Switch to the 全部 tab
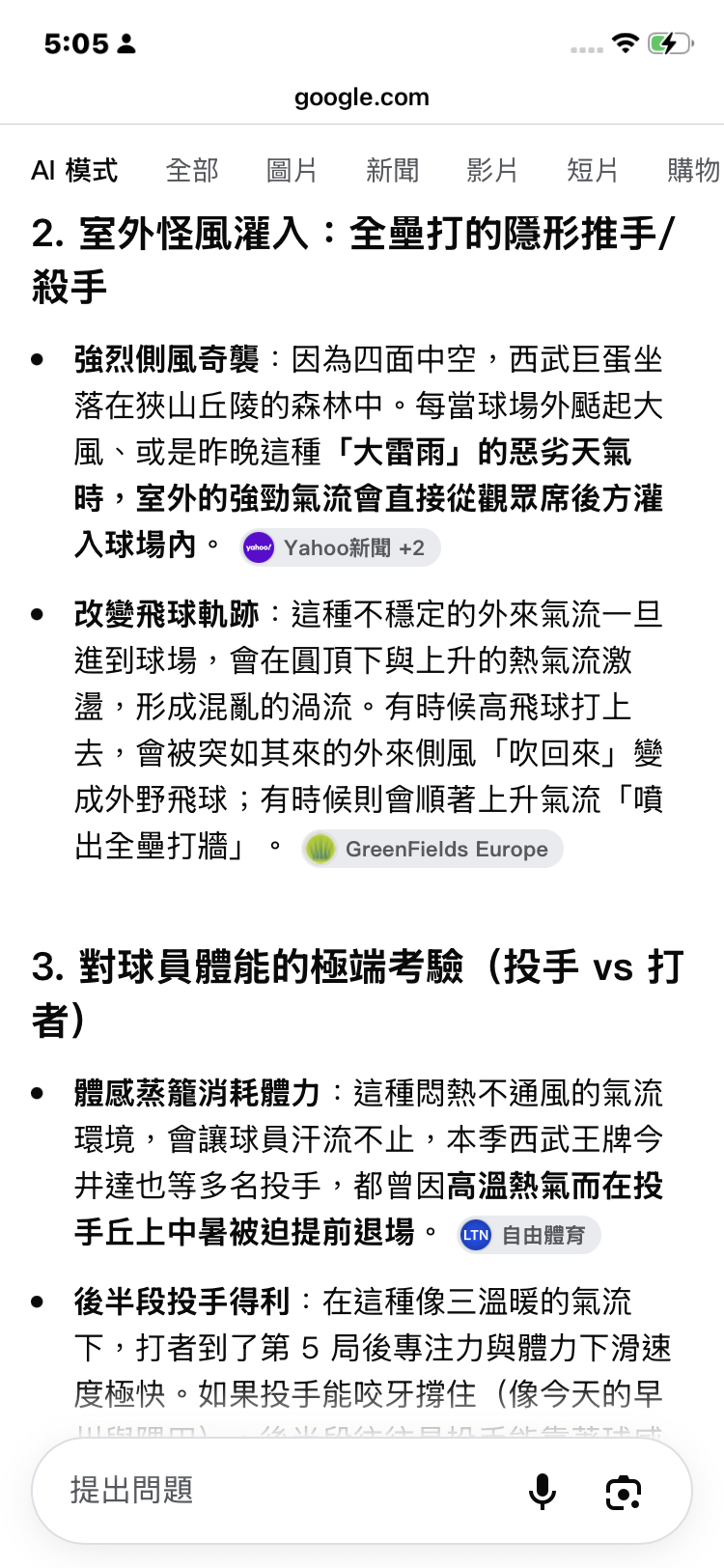This screenshot has height=1568, width=724. point(192,171)
